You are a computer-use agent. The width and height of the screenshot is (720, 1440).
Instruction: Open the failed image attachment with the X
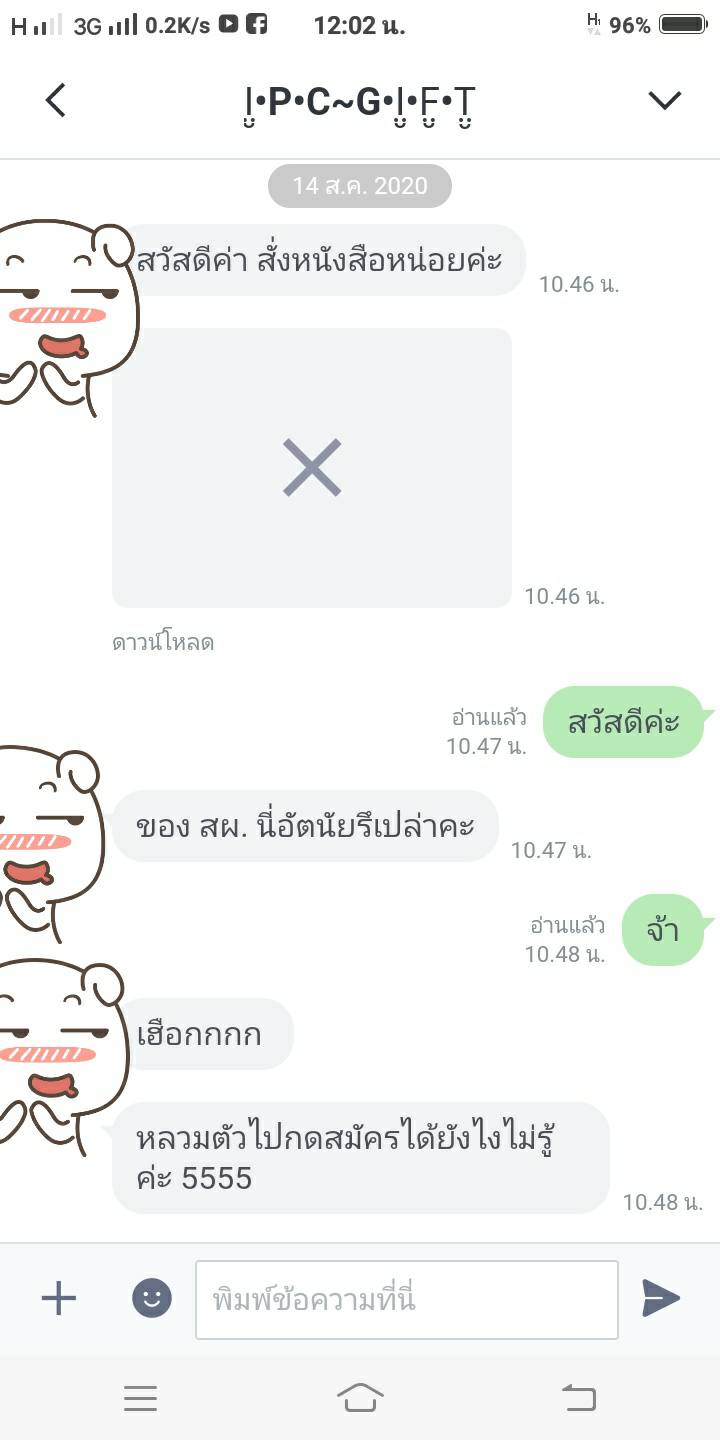click(312, 468)
